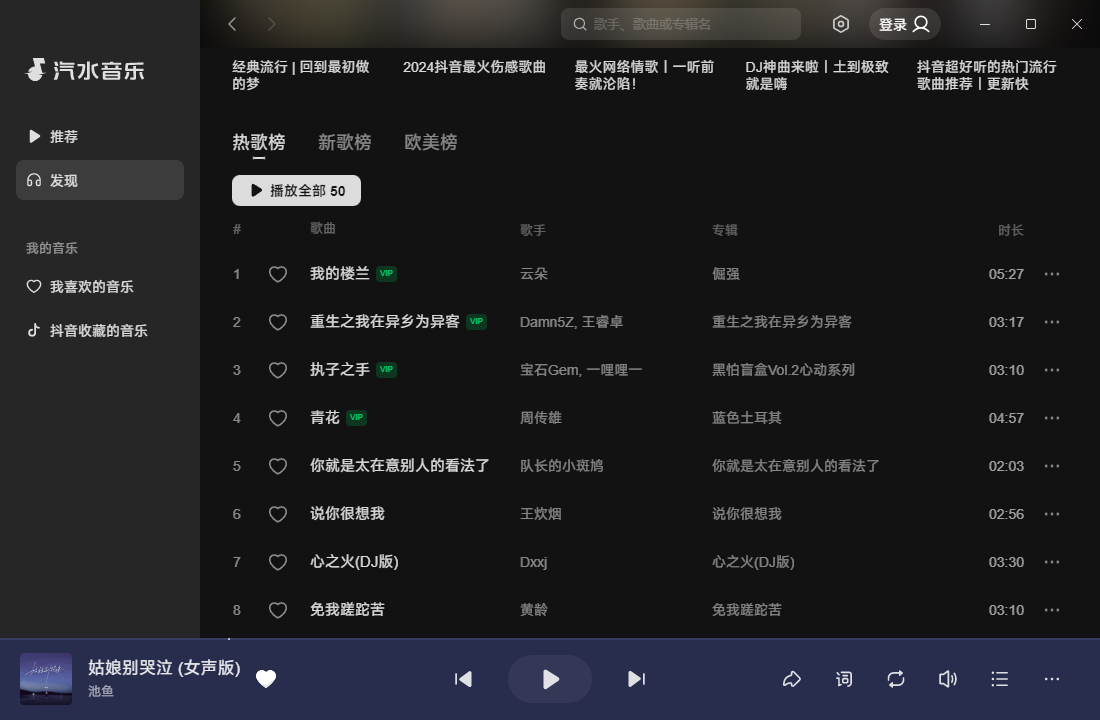Show lyrics with the 词 icon
This screenshot has height=720, width=1100.
[844, 679]
